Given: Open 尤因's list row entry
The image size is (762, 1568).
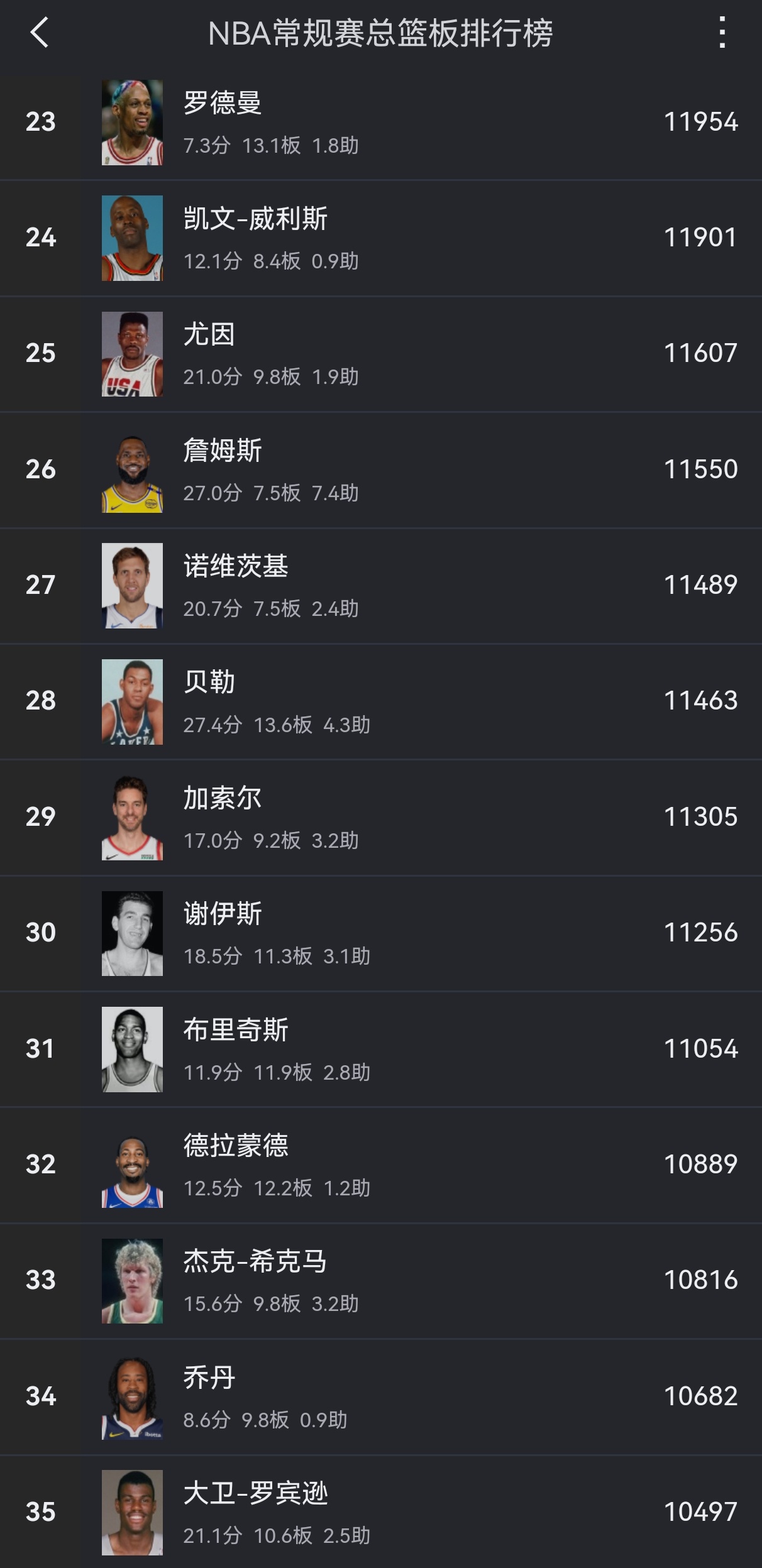Looking at the screenshot, I should tap(381, 354).
